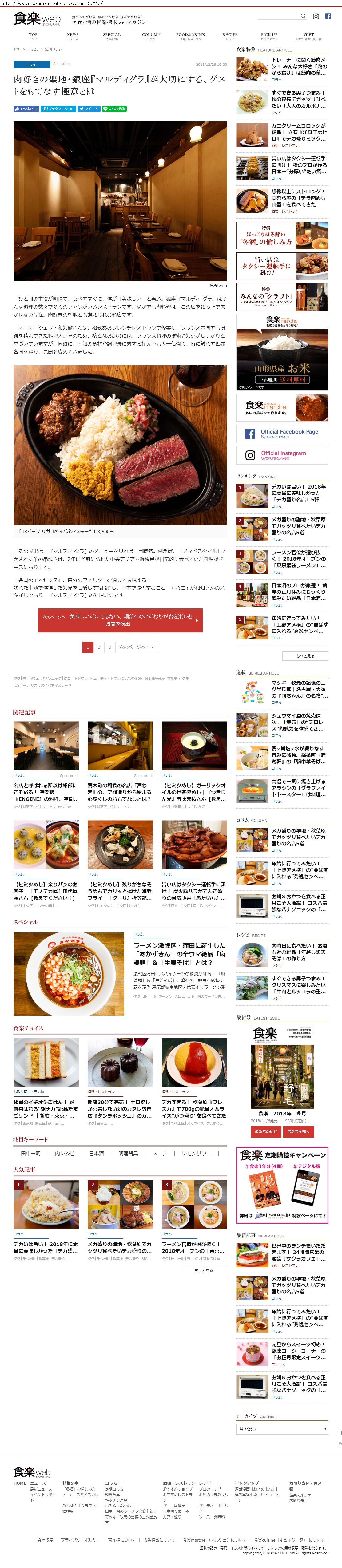Viewport: 342px width, 1568px height.
Task: Open the Facebook icon in the header
Action: (328, 16)
